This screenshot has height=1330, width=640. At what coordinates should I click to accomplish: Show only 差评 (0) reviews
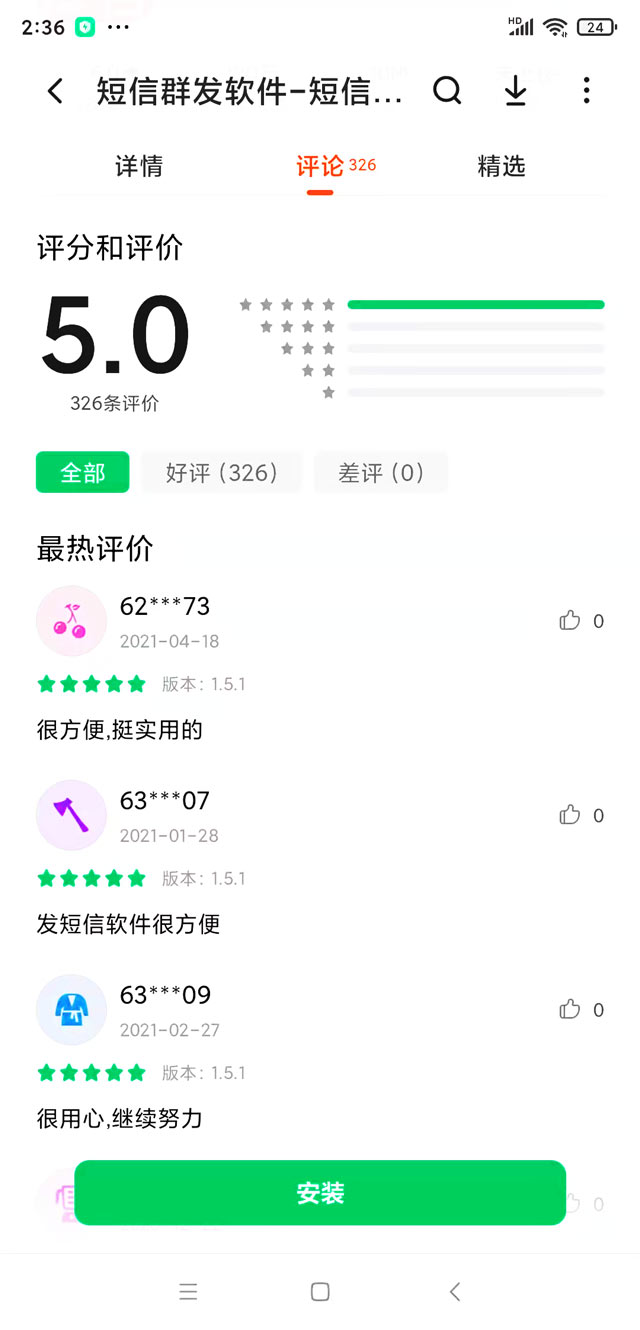(x=381, y=472)
